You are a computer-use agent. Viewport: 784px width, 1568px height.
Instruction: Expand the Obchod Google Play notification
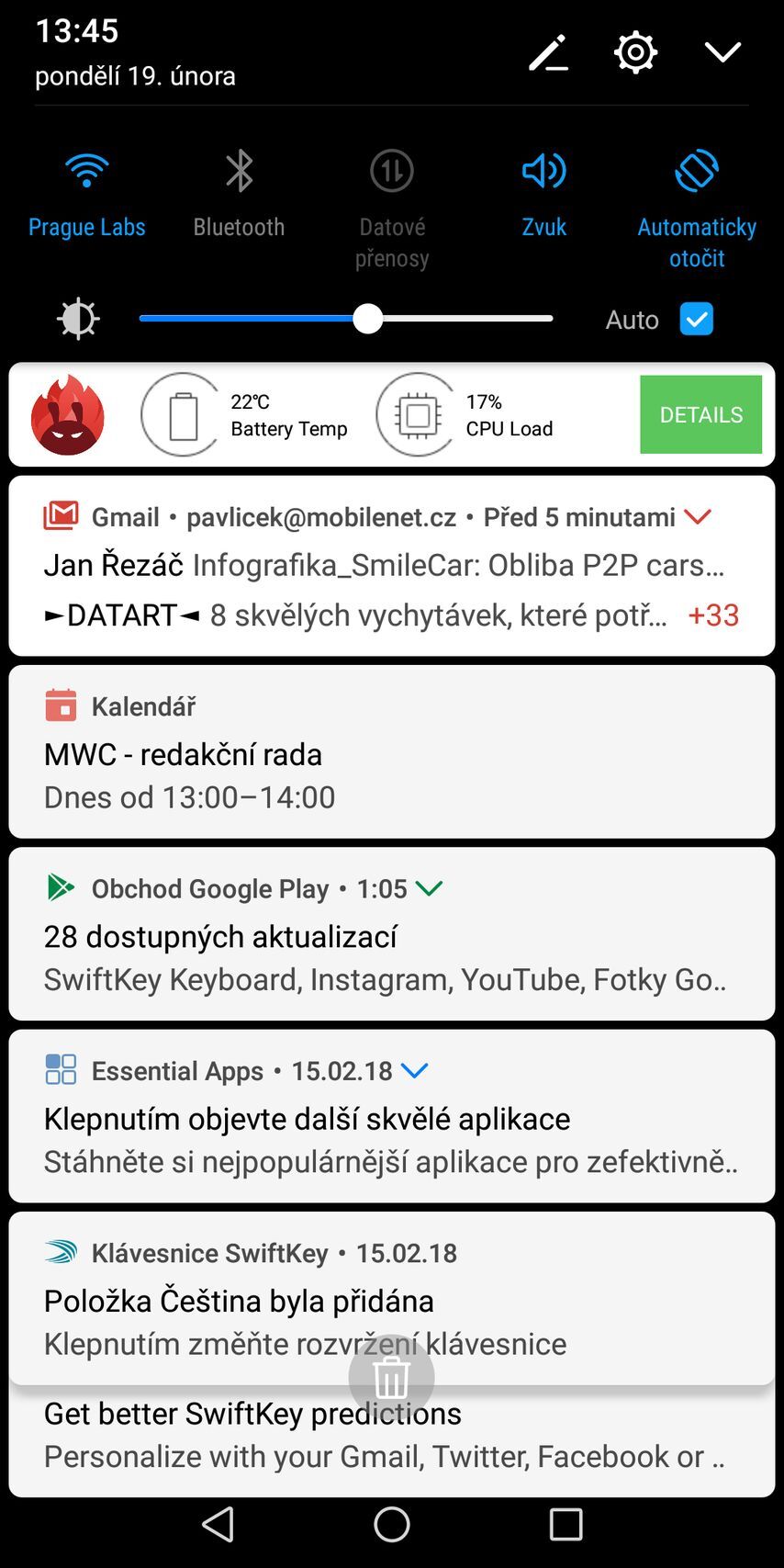(x=429, y=888)
